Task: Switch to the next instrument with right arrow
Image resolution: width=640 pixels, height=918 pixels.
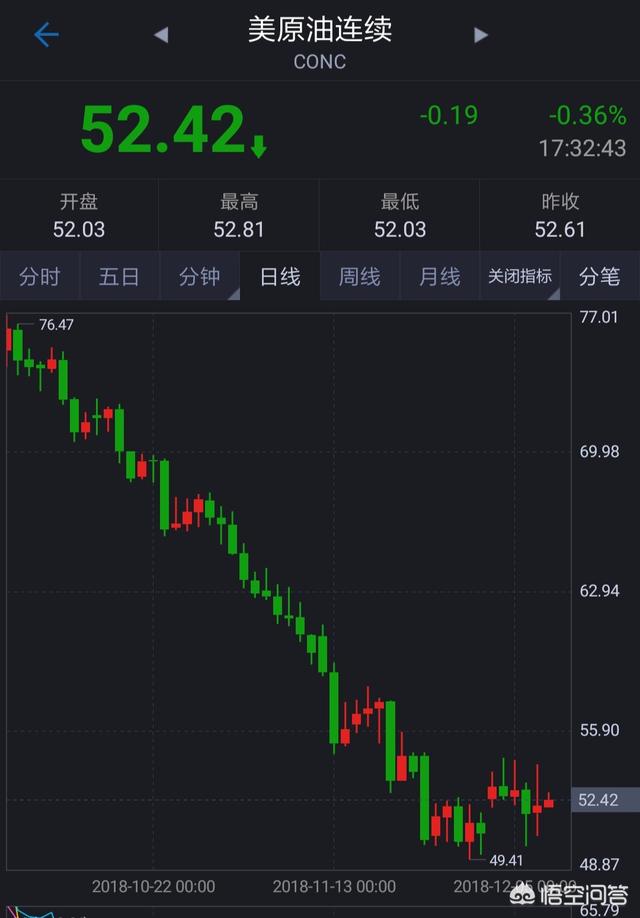Action: tap(481, 35)
